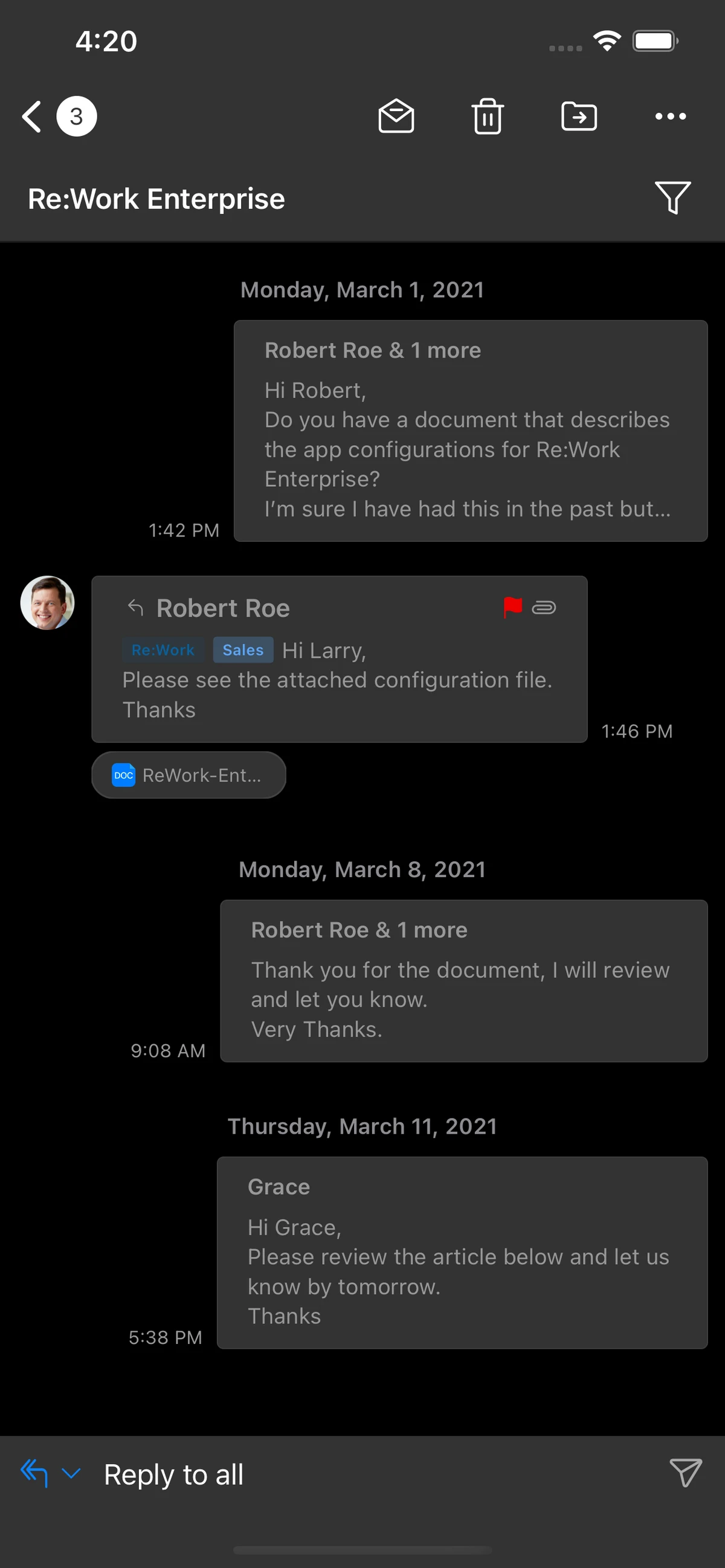Open the 1:42 PM message to Robert Roe
725x1568 pixels.
pos(471,431)
